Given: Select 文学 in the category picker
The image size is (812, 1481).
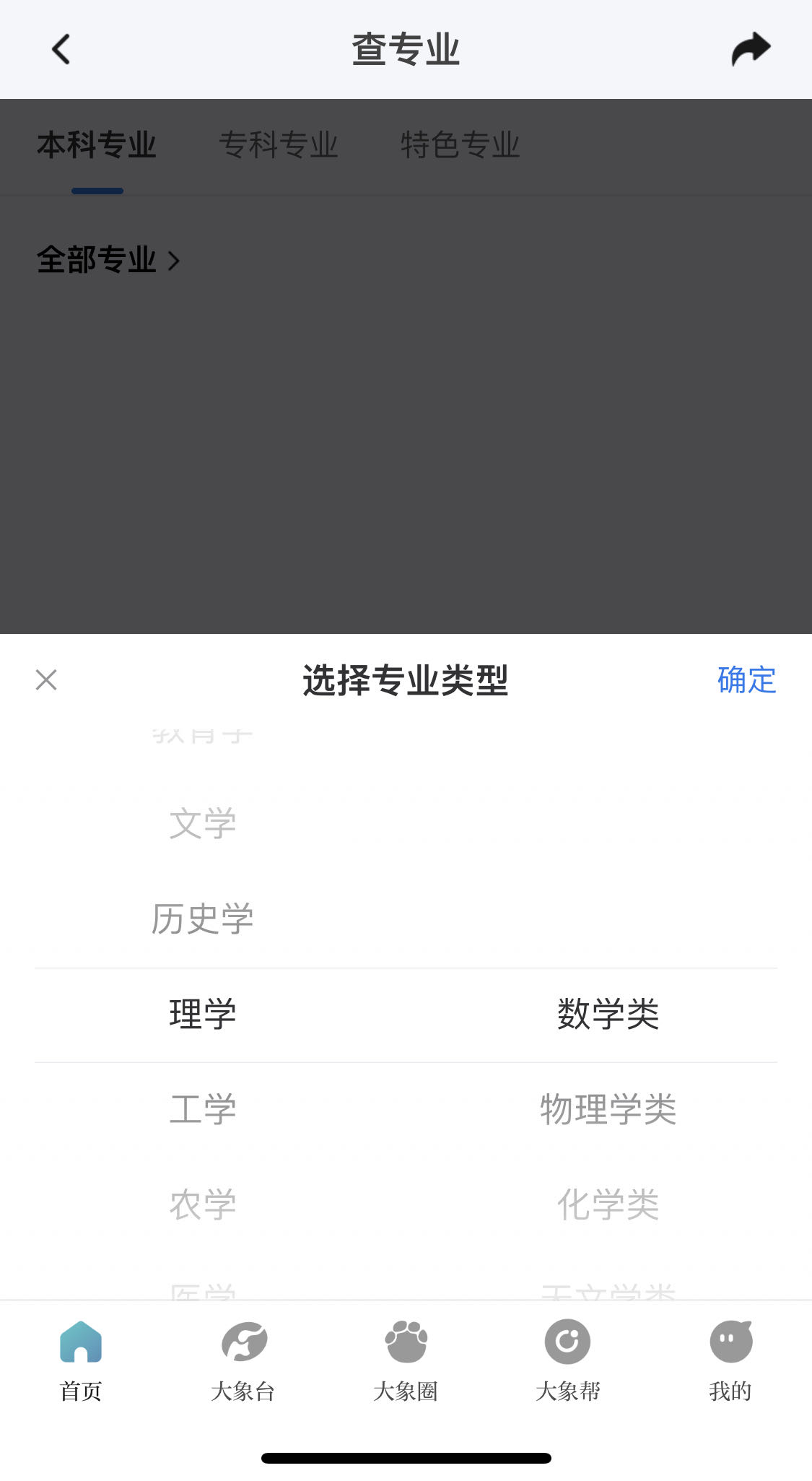Looking at the screenshot, I should 202,823.
